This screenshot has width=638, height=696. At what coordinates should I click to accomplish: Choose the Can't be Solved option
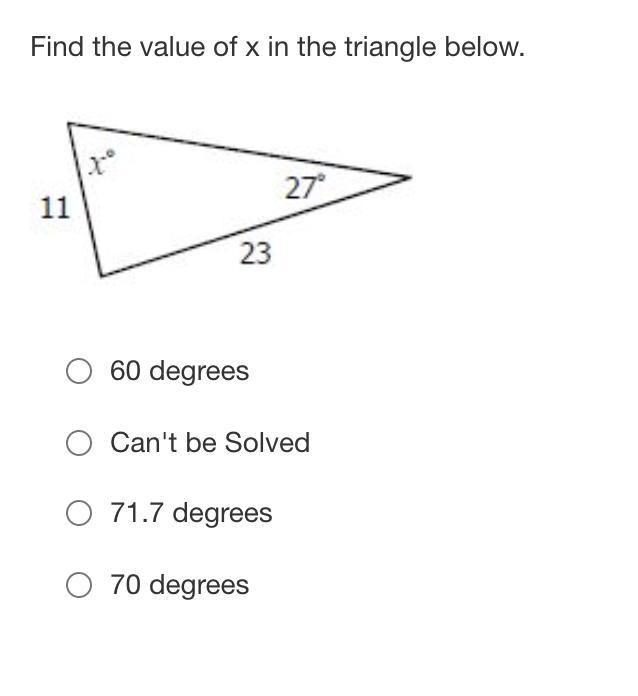coord(80,443)
